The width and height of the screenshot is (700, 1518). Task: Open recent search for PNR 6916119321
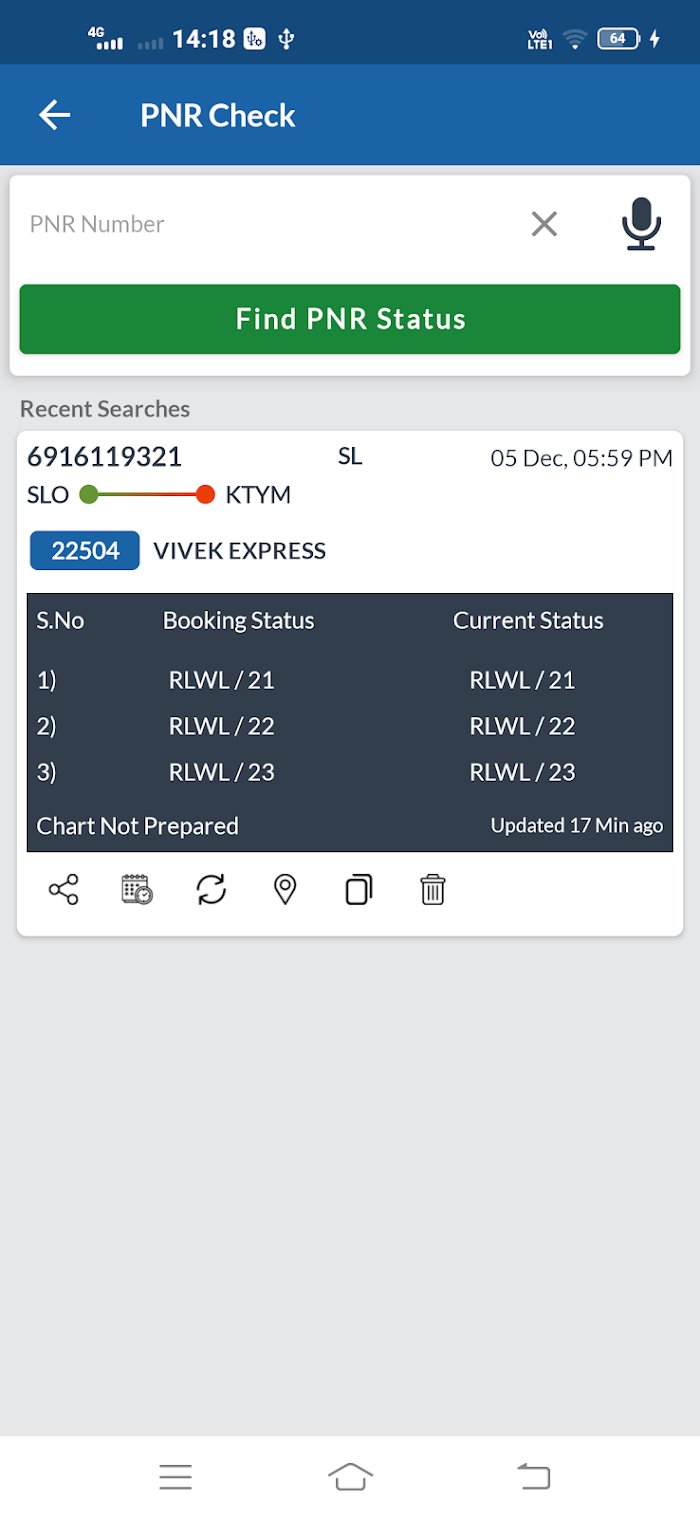[350, 683]
